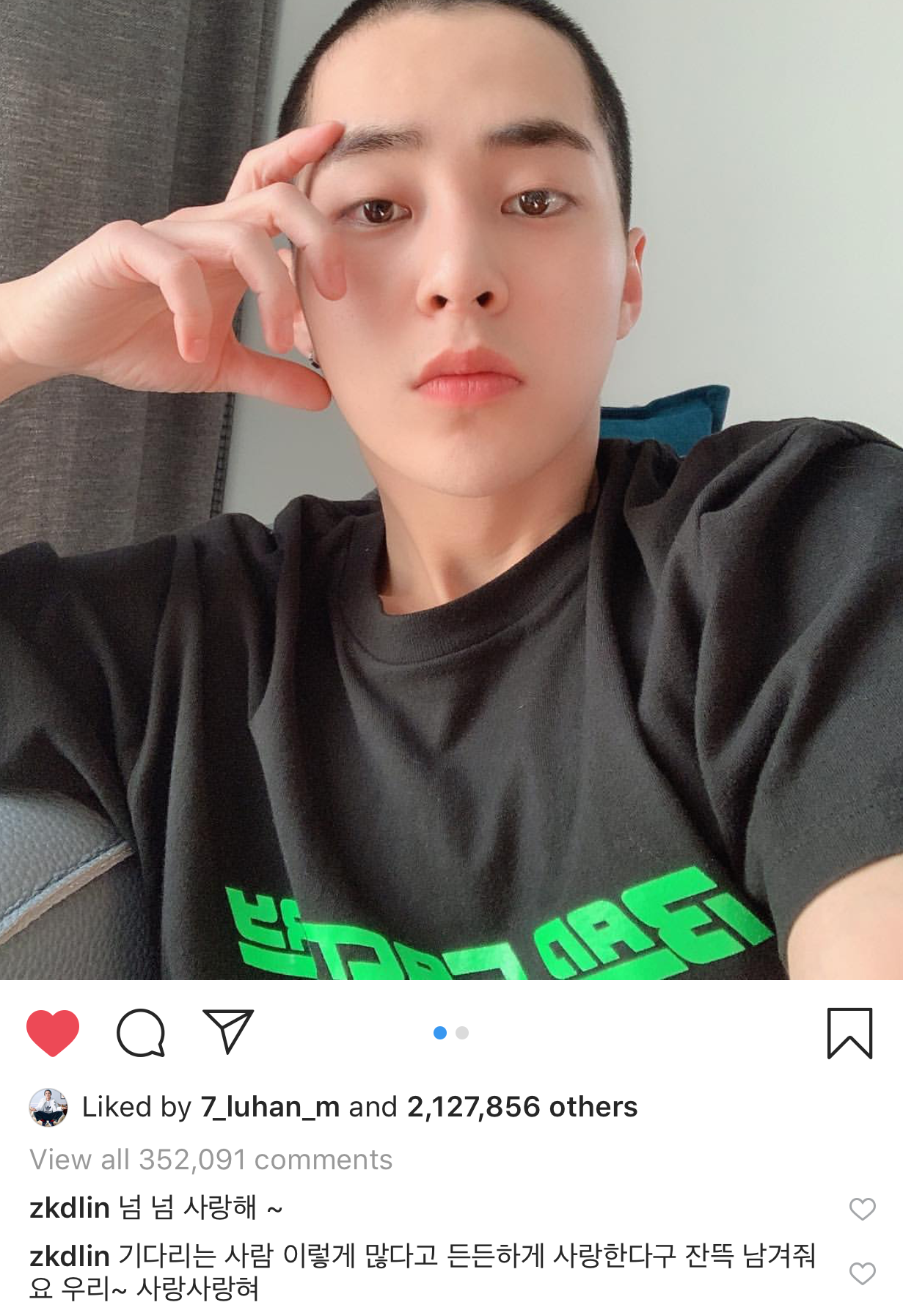This screenshot has height=1316, width=903.
Task: Open 7_luhan_m's profile from the likes line
Action: 270,1107
